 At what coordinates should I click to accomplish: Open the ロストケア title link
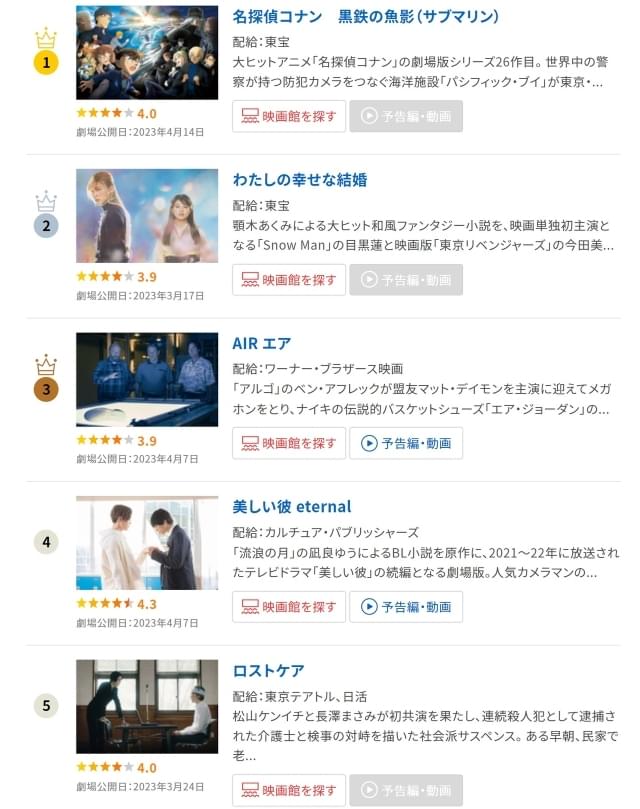268,670
